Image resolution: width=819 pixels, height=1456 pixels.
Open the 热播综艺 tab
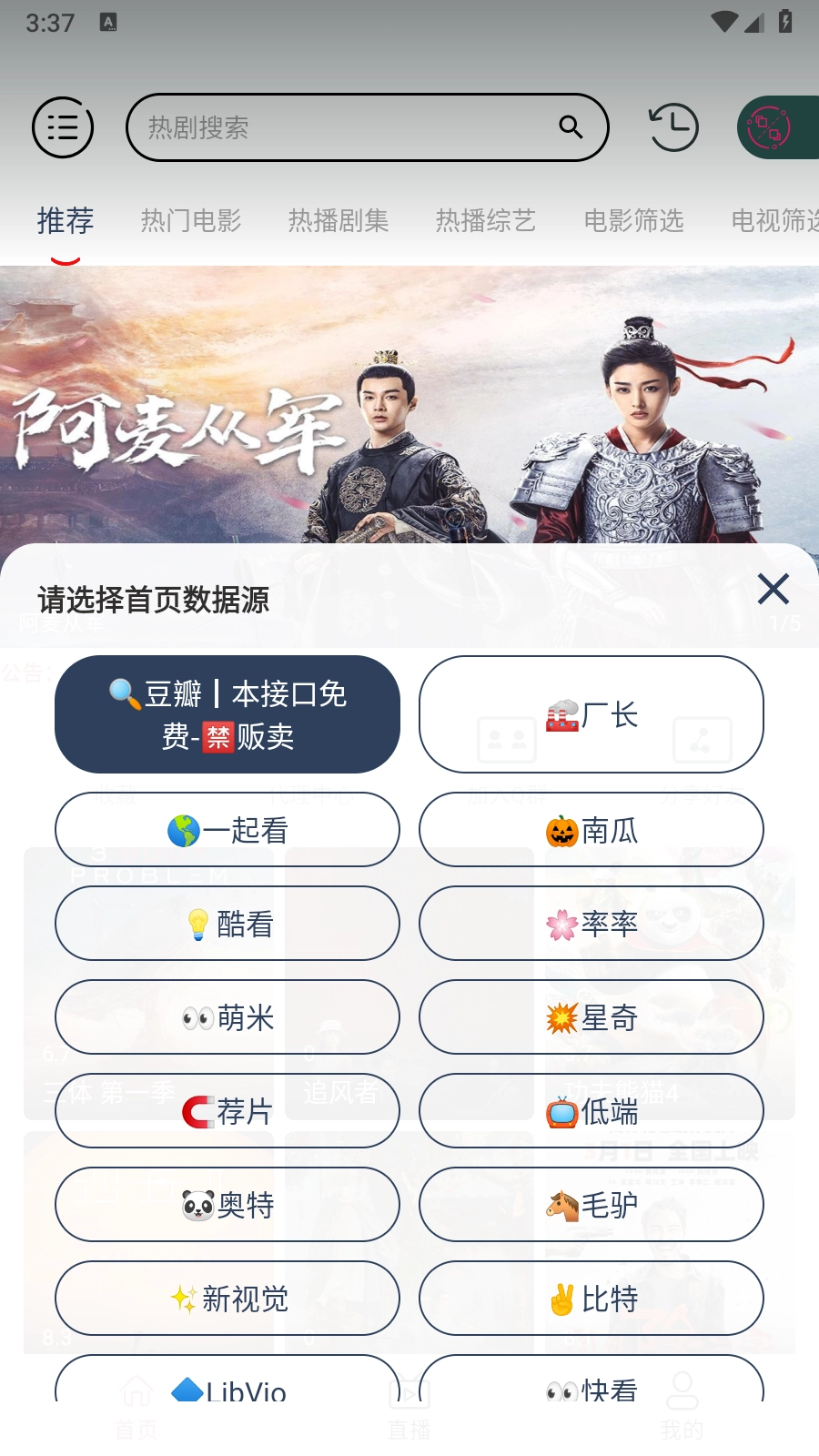pos(485,221)
